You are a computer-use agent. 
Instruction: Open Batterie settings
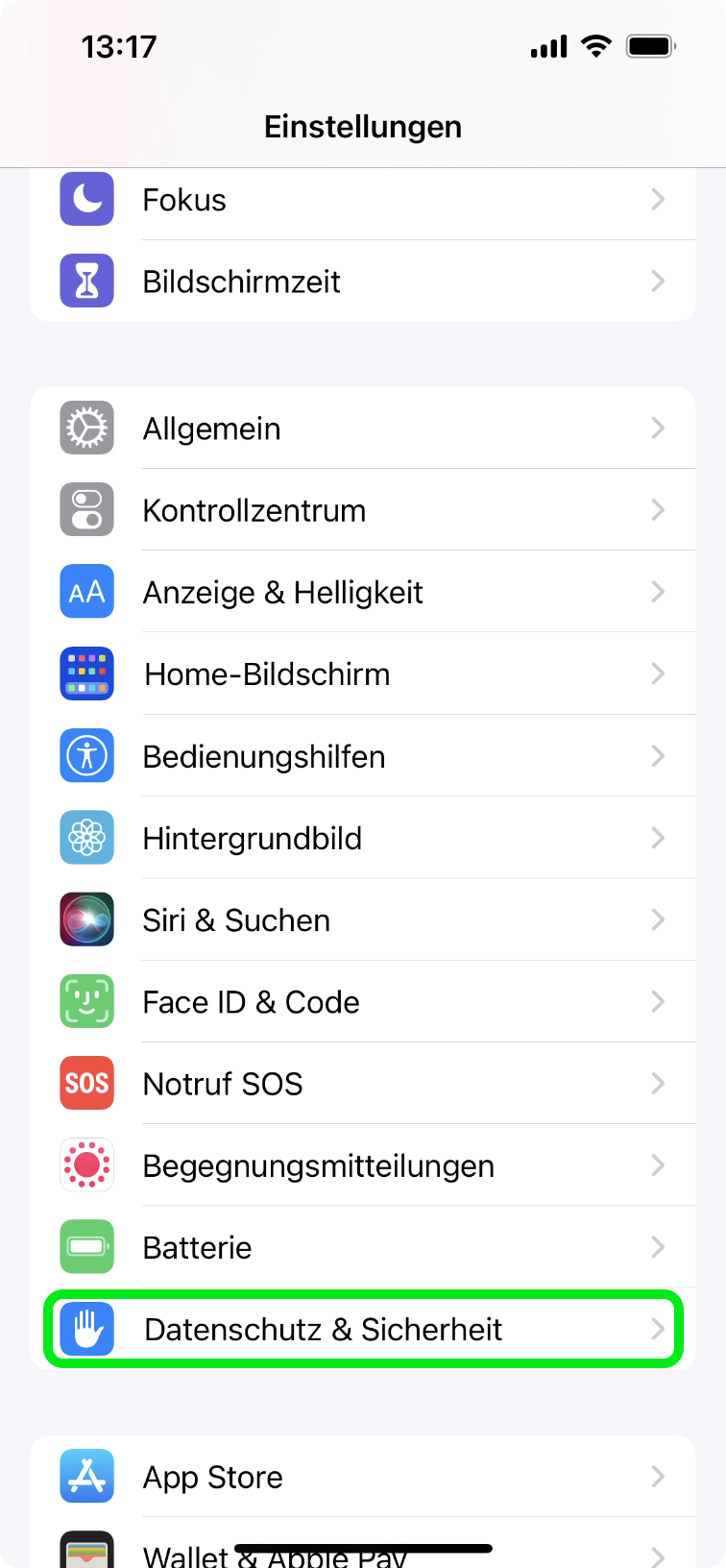click(x=363, y=1247)
